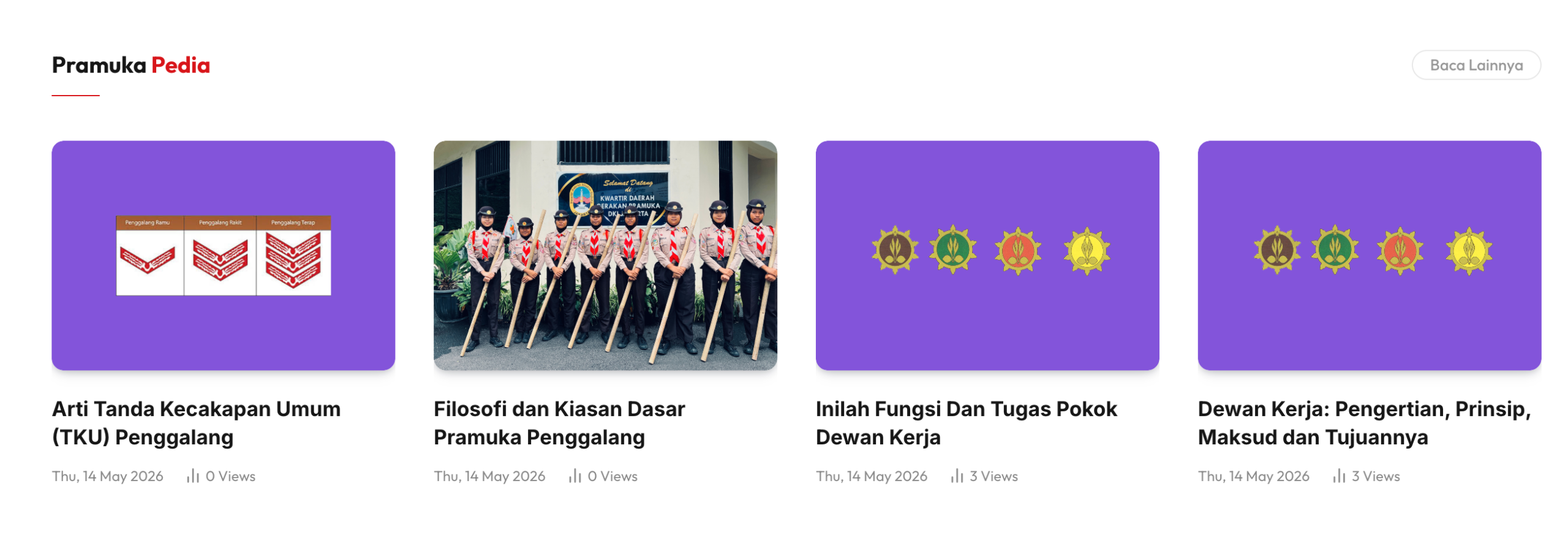The width and height of the screenshot is (1568, 540).
Task: Open title Dewan Kerja: Pengertian, Prinsip, Maksud dan Tujuannya
Action: pos(1364,423)
